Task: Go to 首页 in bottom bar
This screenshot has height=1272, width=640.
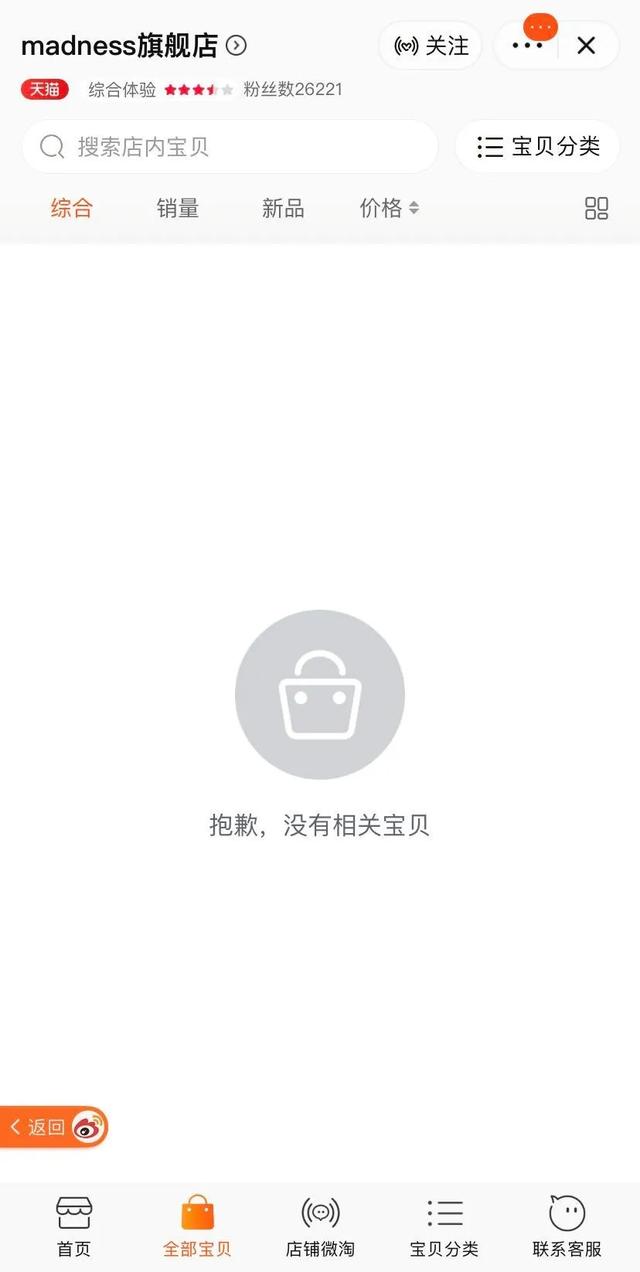Action: click(74, 1227)
